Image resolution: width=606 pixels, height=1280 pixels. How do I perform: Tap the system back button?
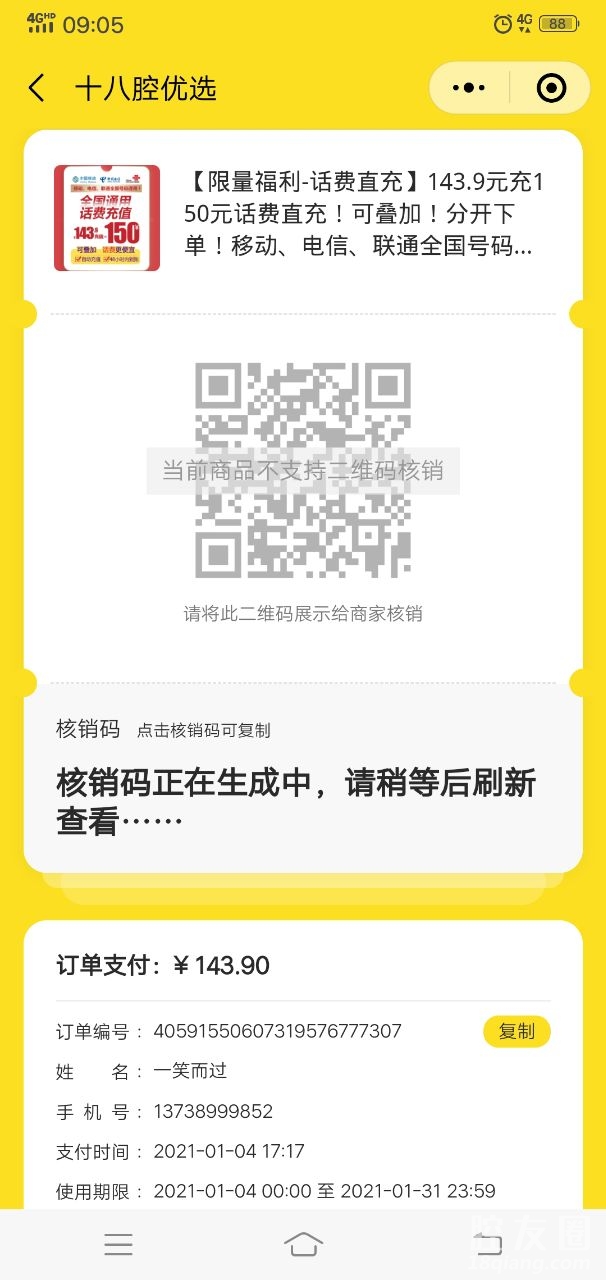(488, 1244)
